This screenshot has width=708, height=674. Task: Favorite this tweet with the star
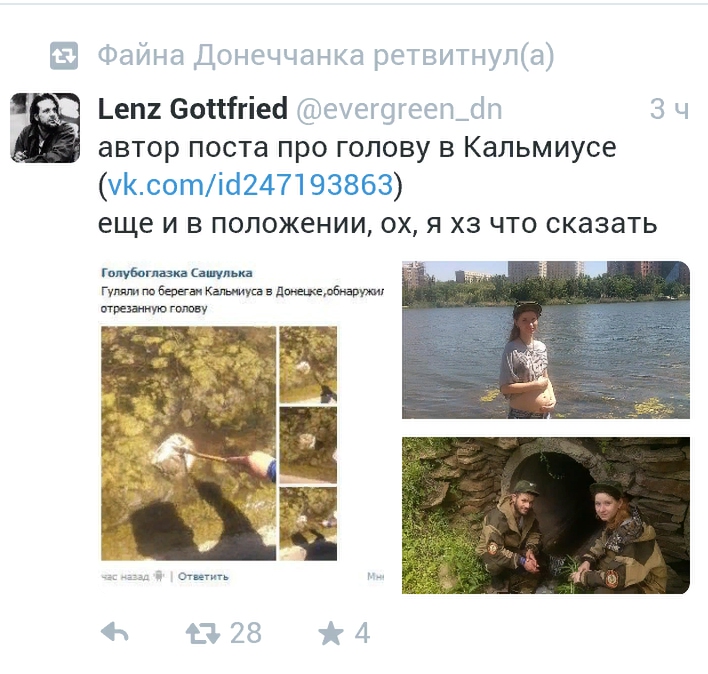coord(331,632)
